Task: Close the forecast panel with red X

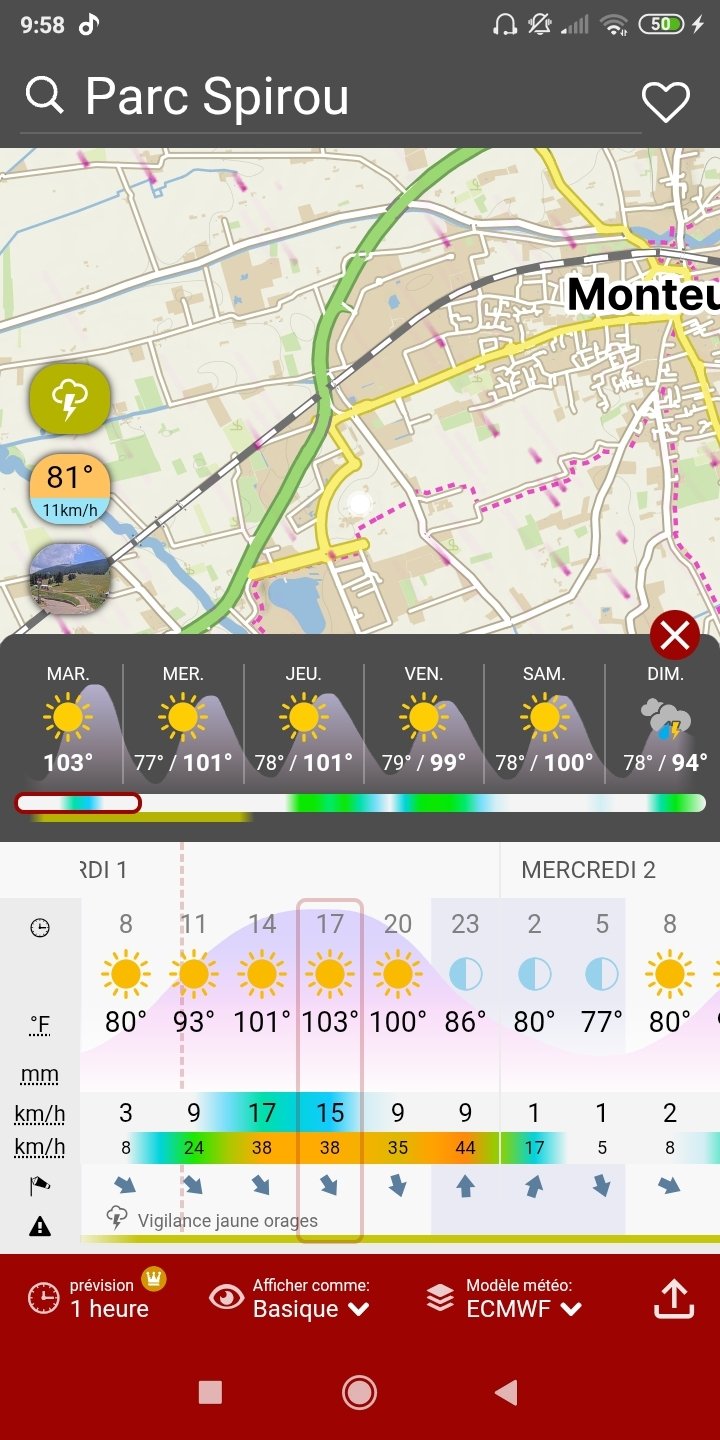Action: click(675, 635)
